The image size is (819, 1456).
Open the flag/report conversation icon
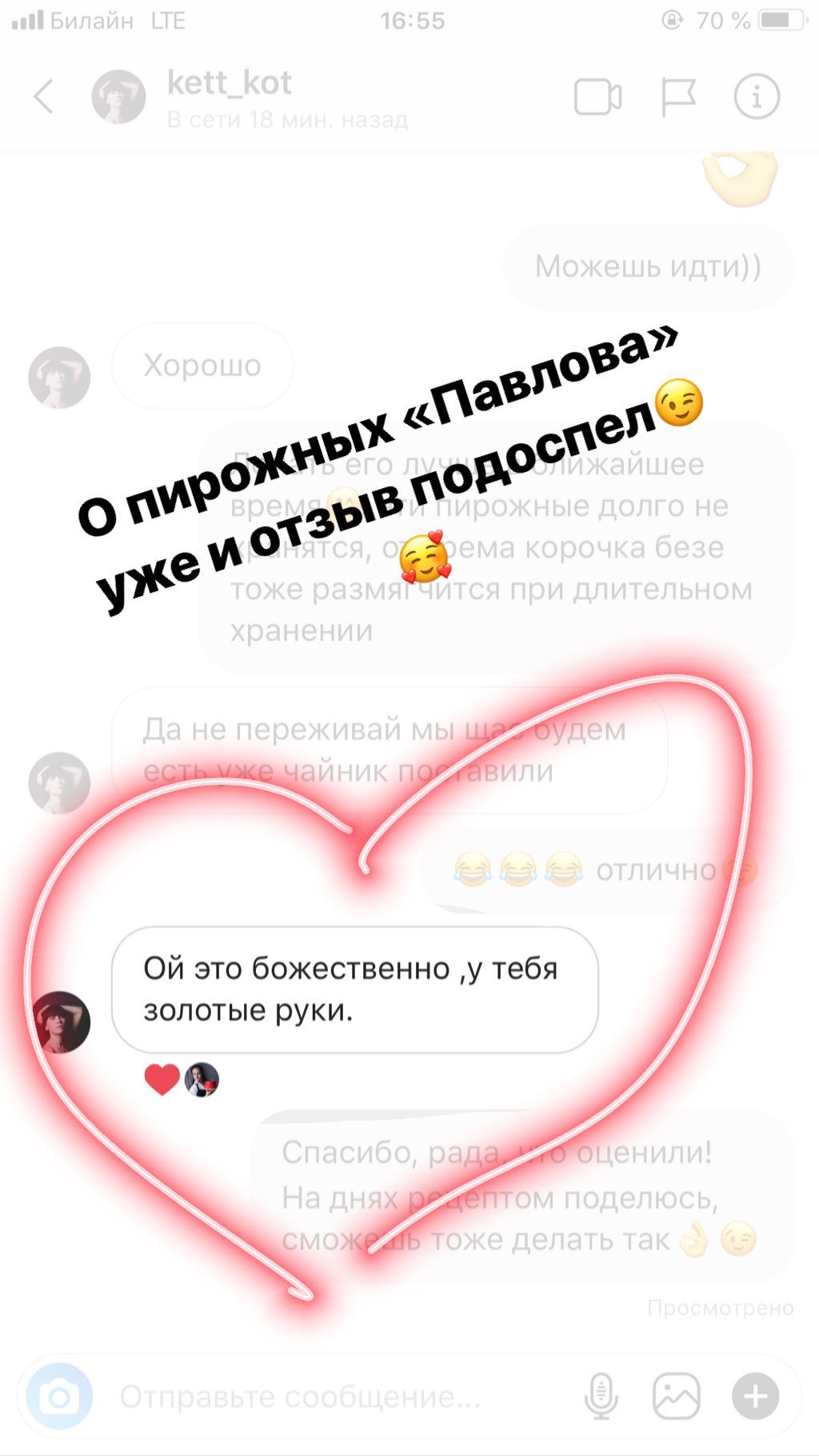(677, 95)
